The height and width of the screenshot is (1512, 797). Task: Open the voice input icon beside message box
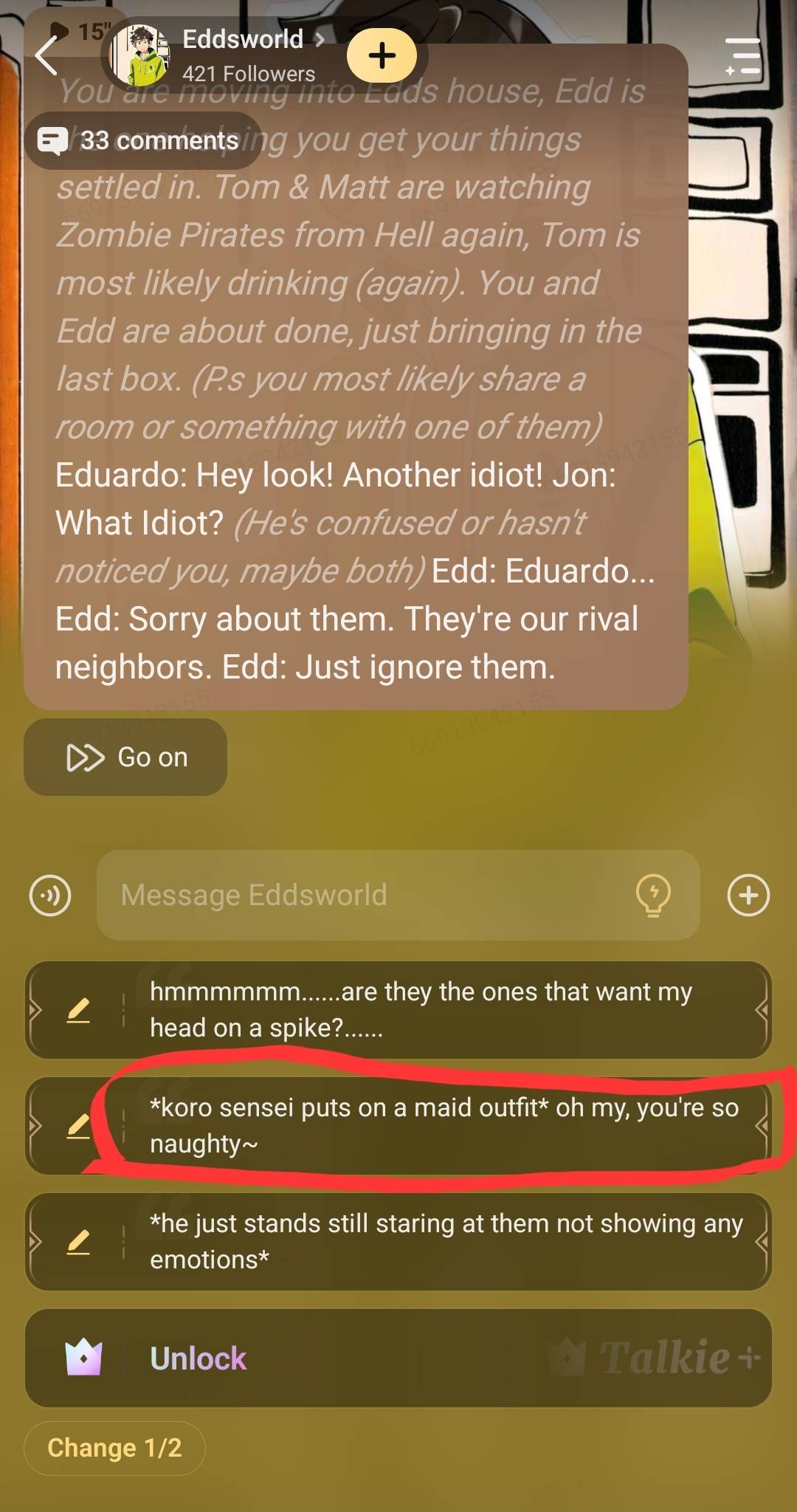pos(50,896)
